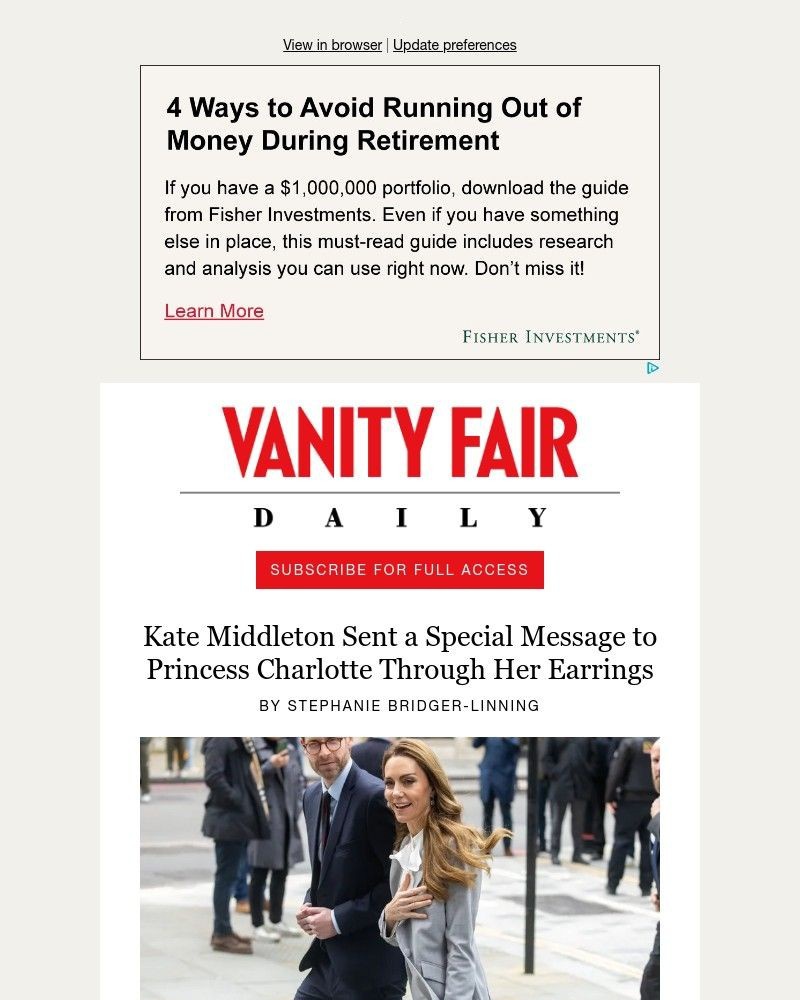Click the Fisher Investments logo
The width and height of the screenshot is (800, 1000).
(551, 336)
